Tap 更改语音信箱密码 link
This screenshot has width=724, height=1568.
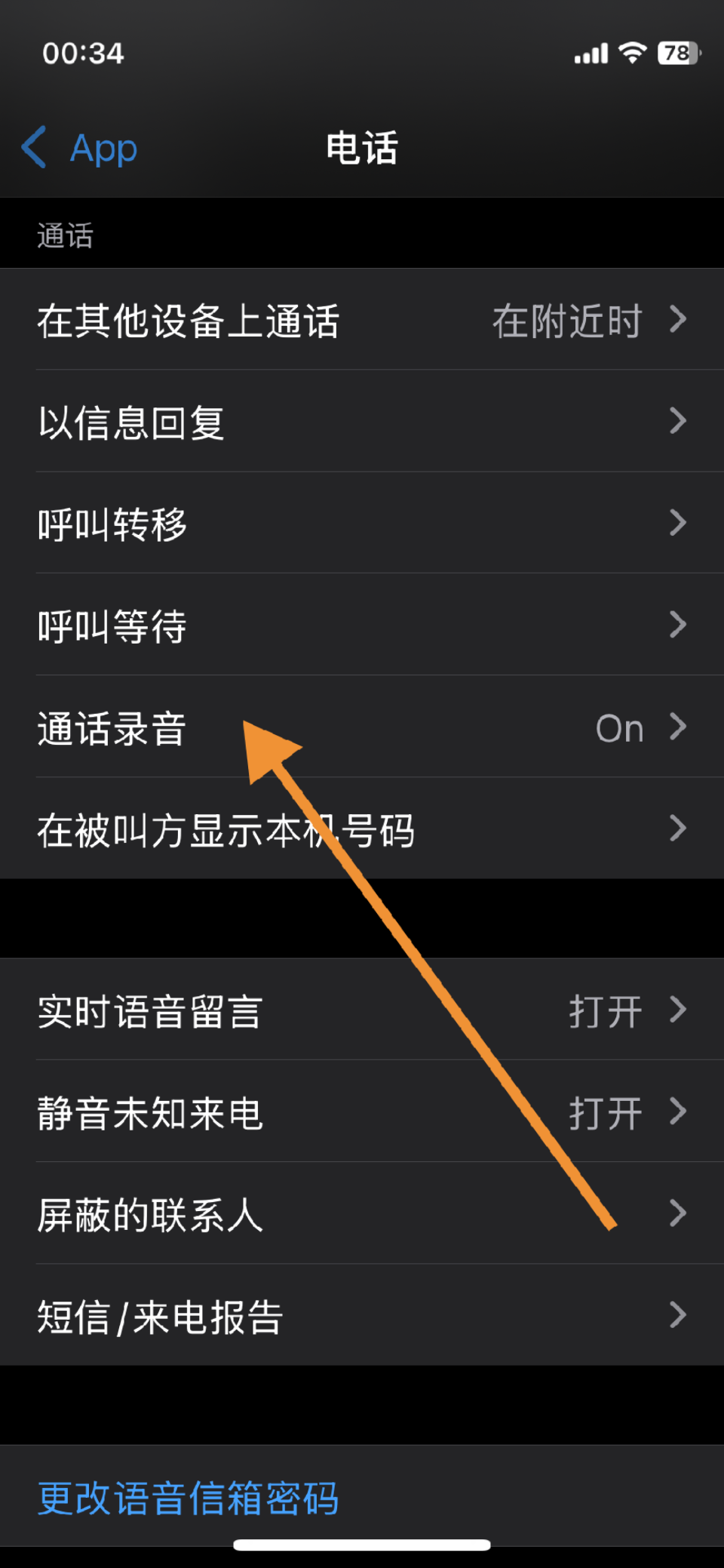(x=189, y=1497)
